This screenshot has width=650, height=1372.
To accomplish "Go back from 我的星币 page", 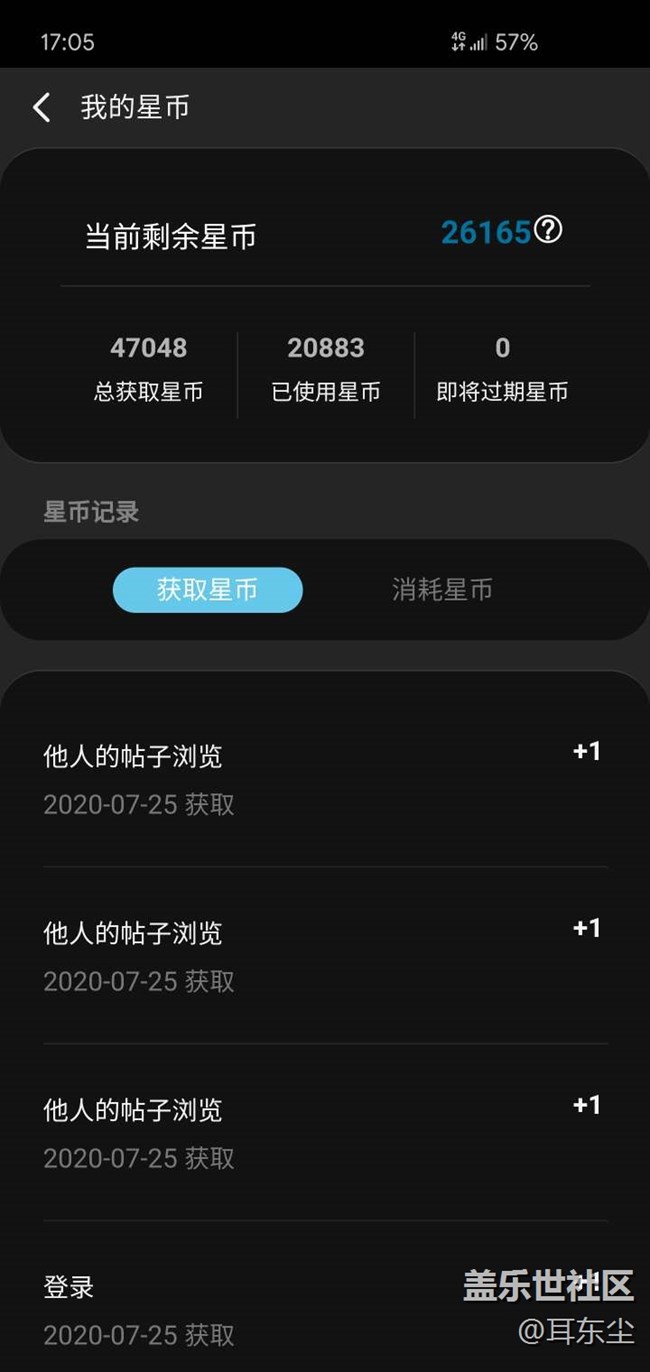I will 41,107.
